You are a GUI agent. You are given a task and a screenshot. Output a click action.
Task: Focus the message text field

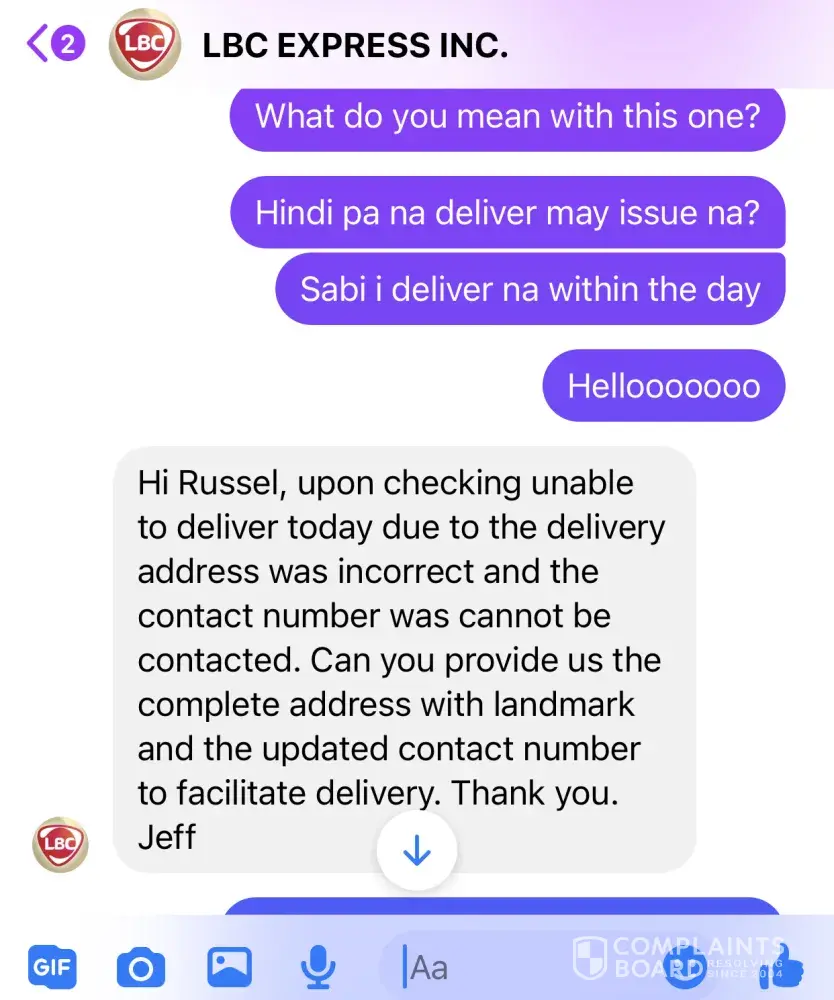pos(480,967)
